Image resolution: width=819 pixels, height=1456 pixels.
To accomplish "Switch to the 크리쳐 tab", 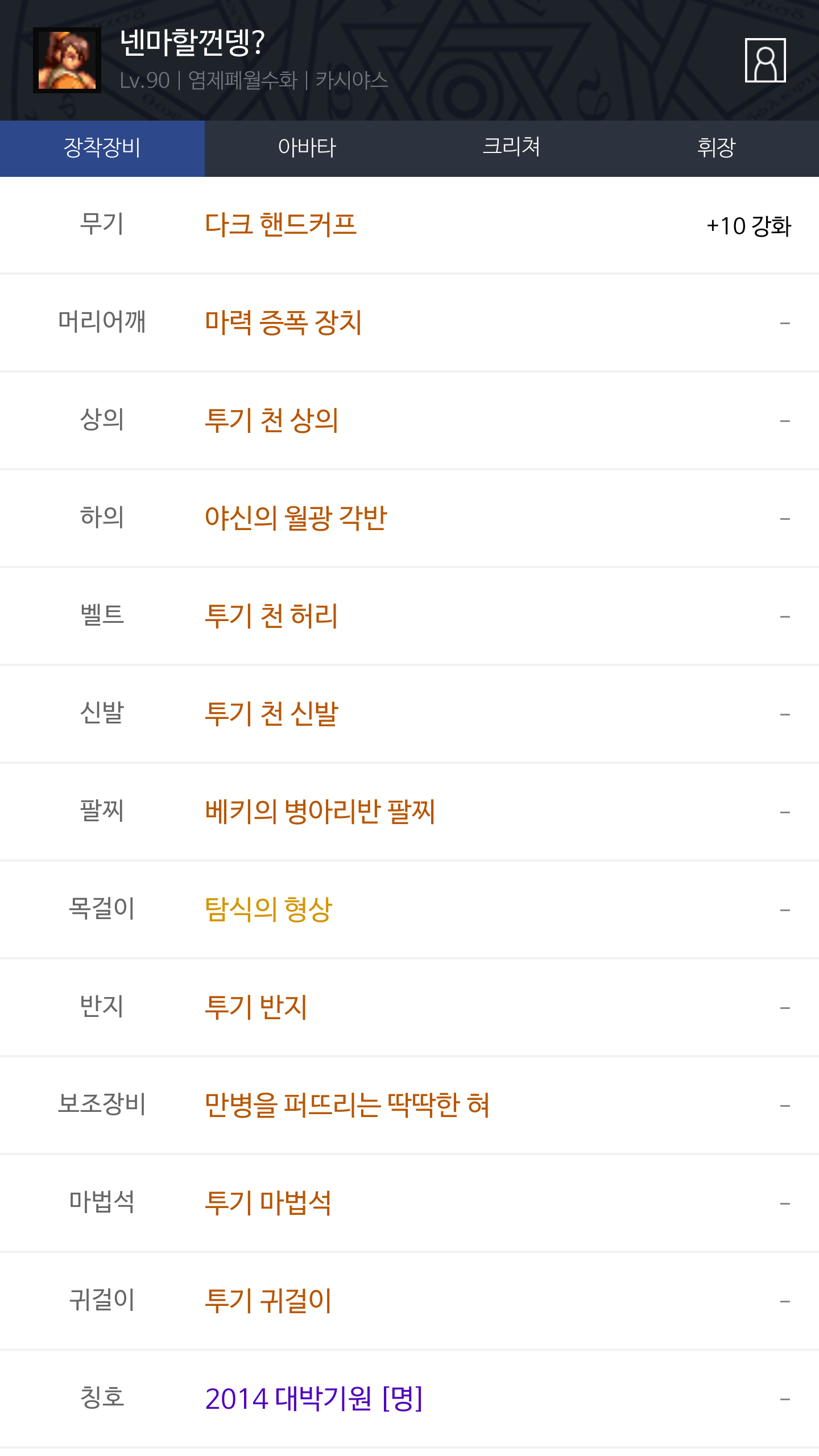I will point(512,148).
